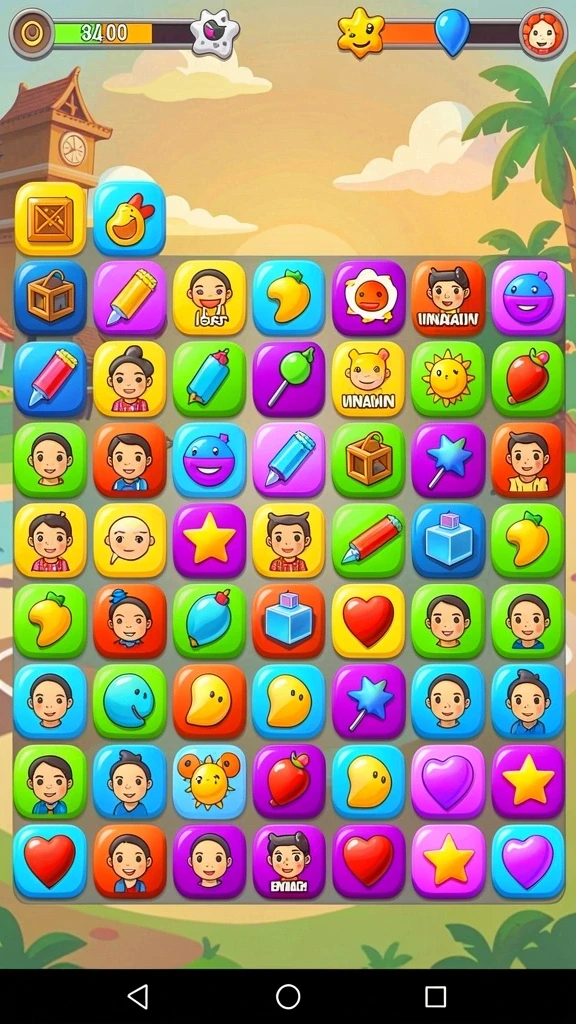Tap the yellow tile with a red heart
Viewport: 576px width, 1024px height.
pyautogui.click(x=368, y=620)
